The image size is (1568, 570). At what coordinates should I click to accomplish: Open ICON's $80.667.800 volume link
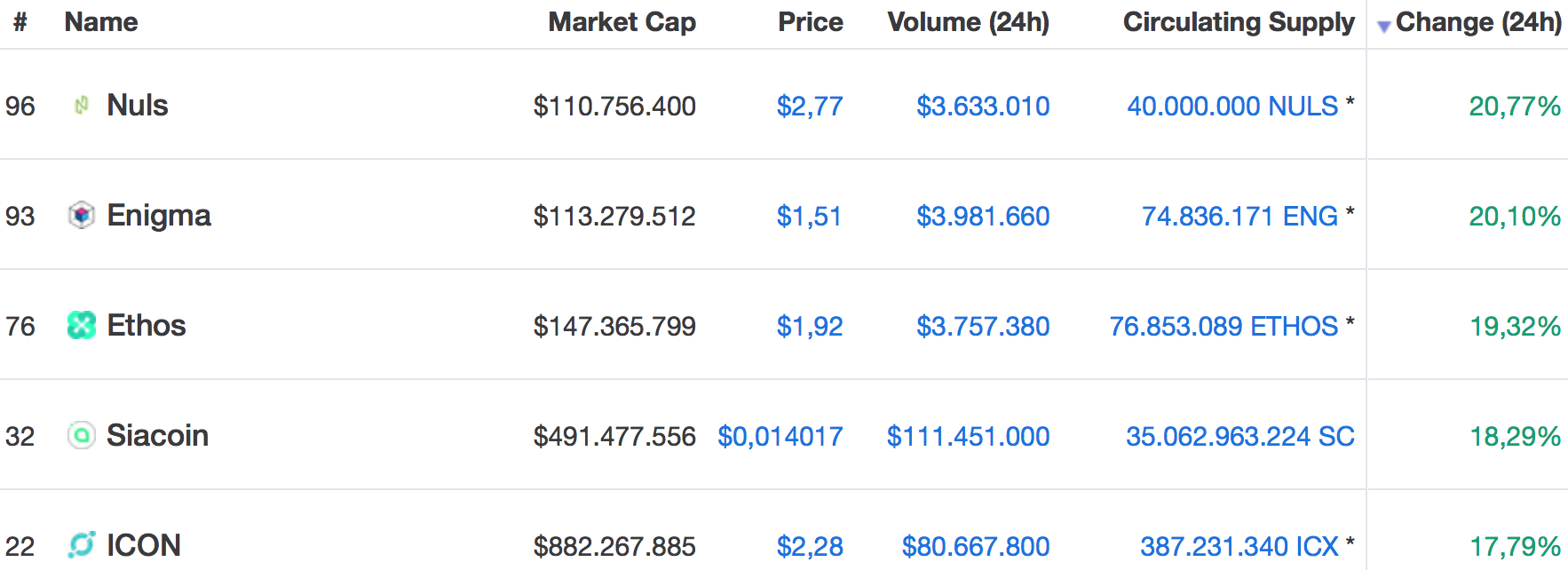(975, 546)
